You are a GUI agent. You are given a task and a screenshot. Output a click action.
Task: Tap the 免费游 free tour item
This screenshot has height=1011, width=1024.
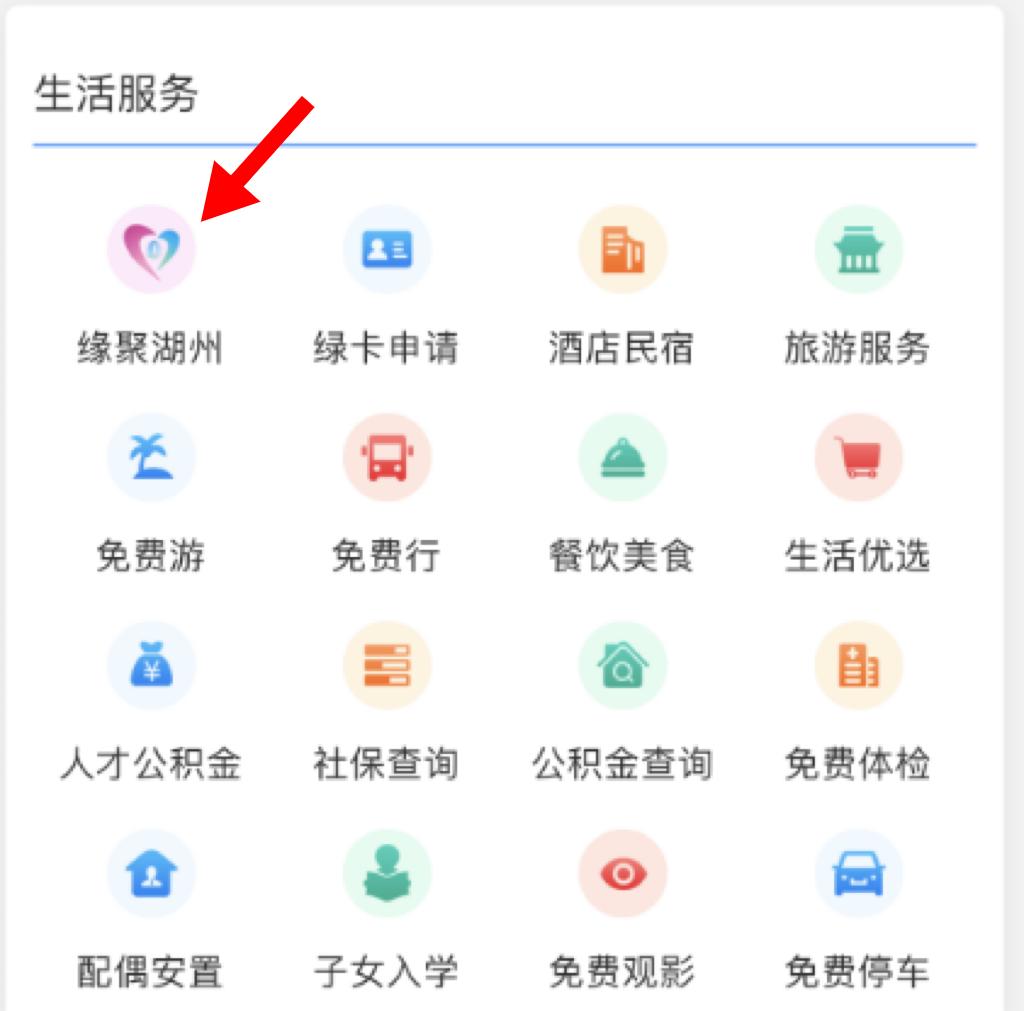pos(151,458)
